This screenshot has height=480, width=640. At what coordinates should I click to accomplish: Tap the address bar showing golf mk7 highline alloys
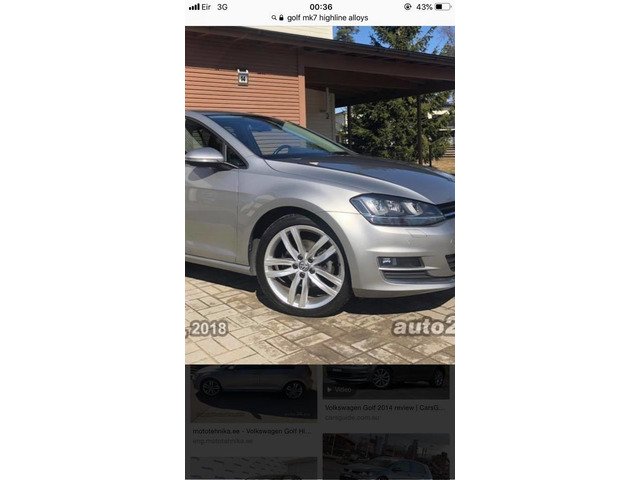[320, 18]
